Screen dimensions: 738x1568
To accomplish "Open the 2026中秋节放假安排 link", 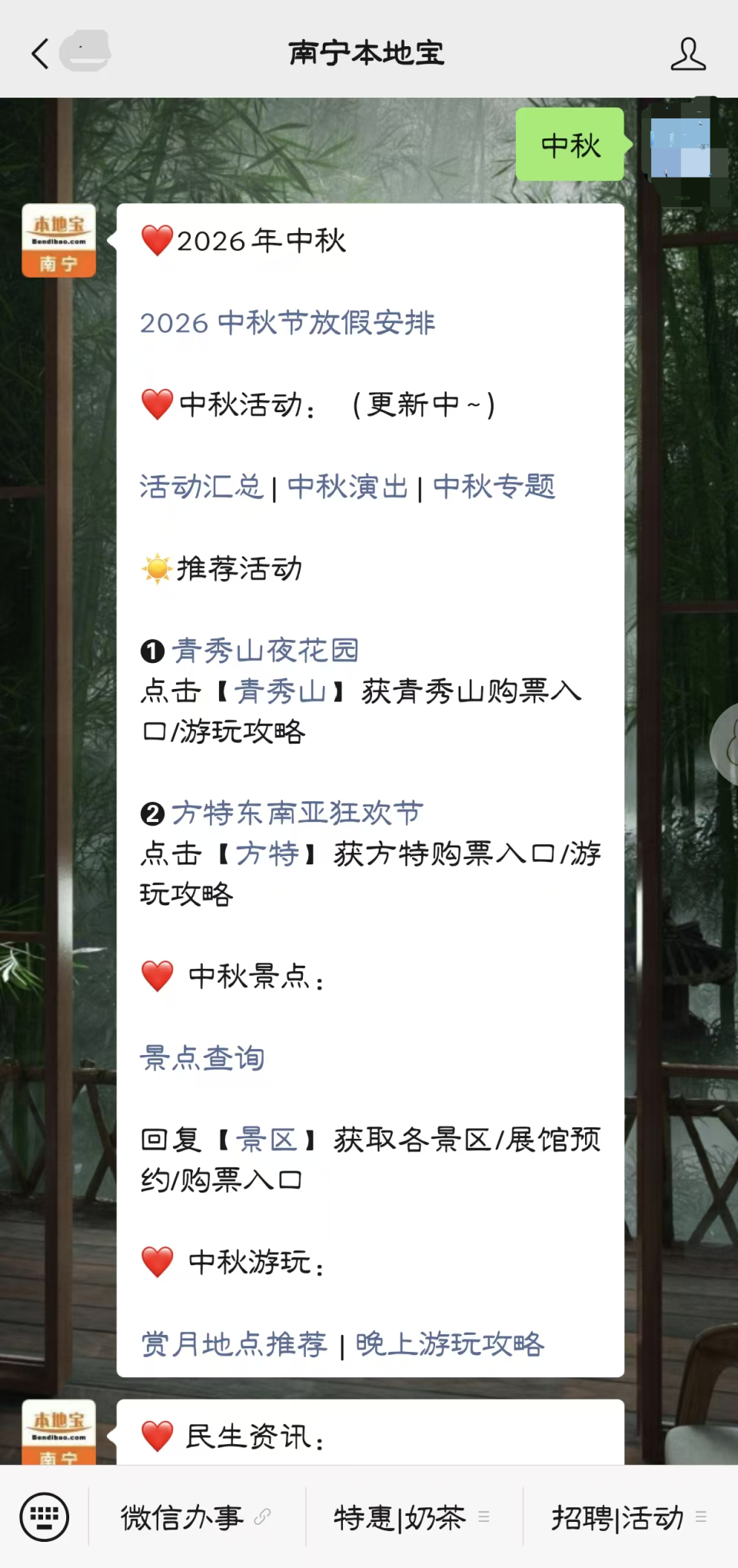I will 288,323.
